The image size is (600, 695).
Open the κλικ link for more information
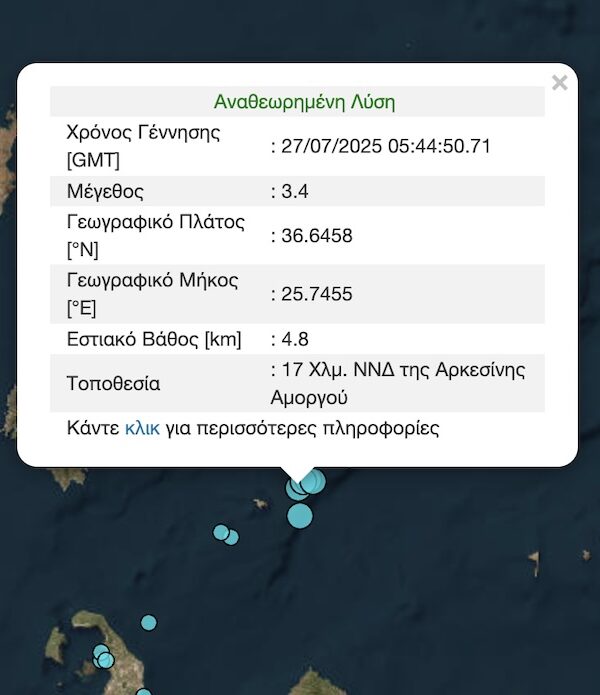[142, 429]
